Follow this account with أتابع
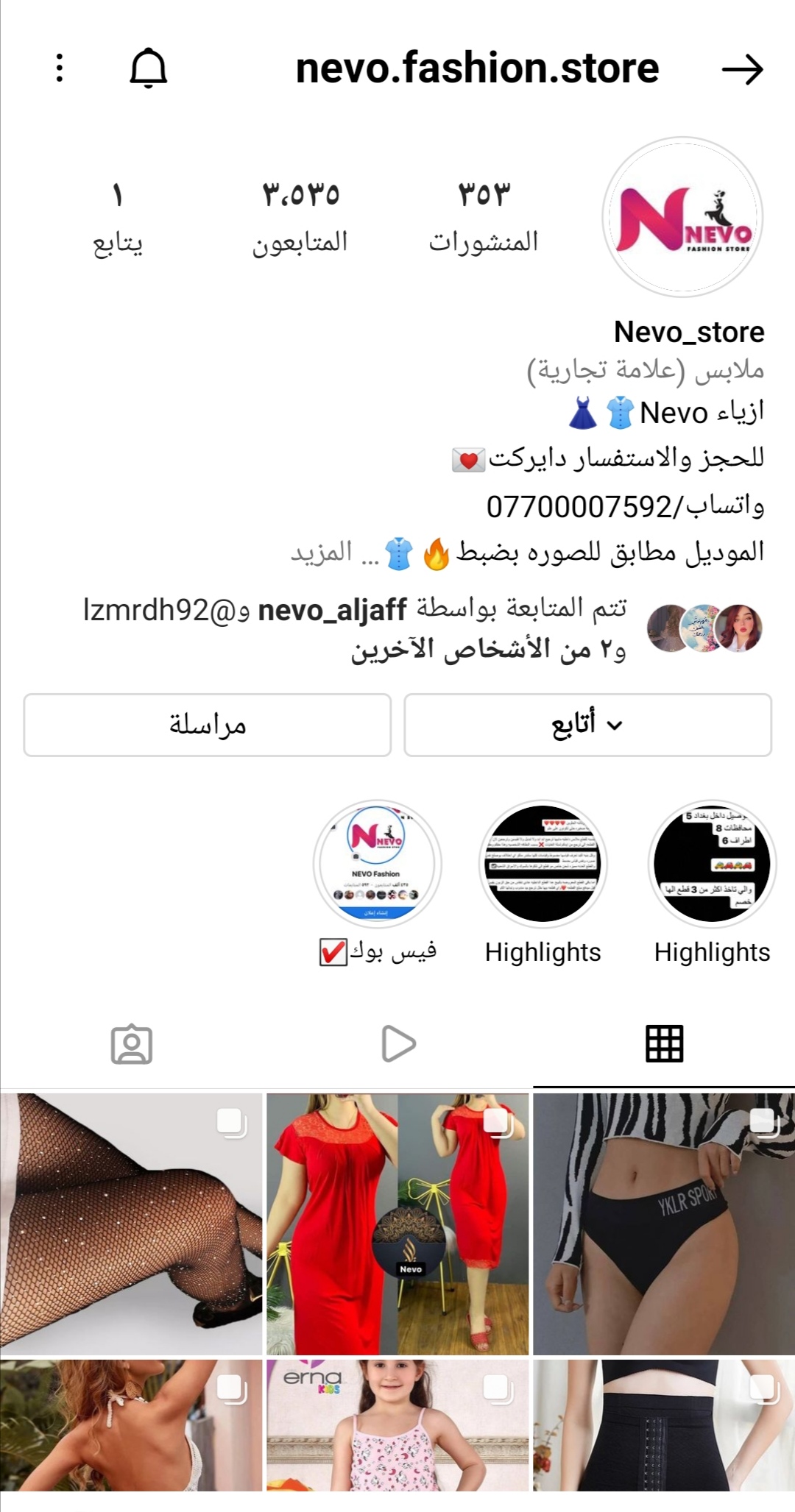 (x=587, y=725)
